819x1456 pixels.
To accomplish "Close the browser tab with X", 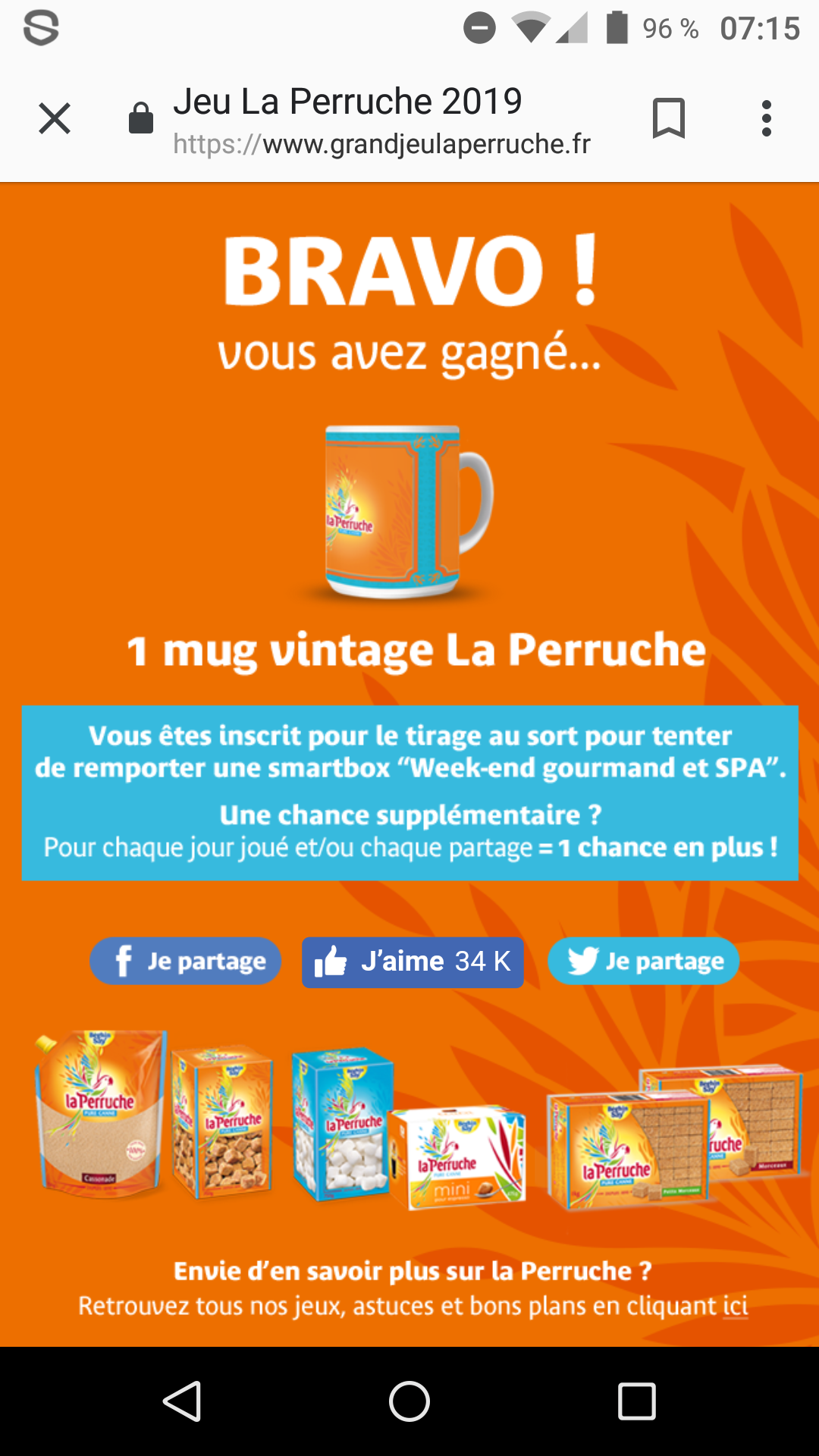I will click(55, 119).
